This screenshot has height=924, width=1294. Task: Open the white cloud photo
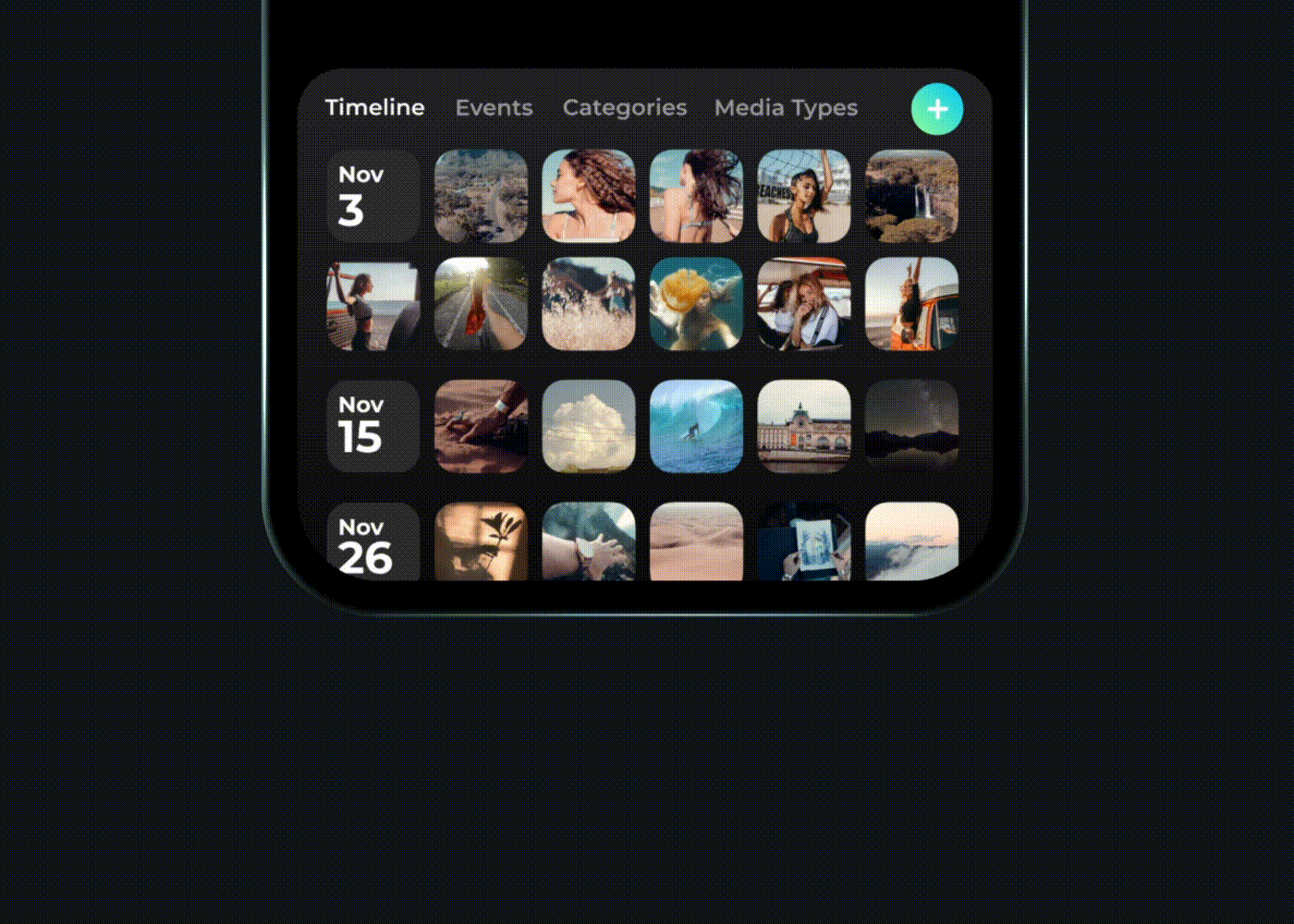click(x=589, y=426)
